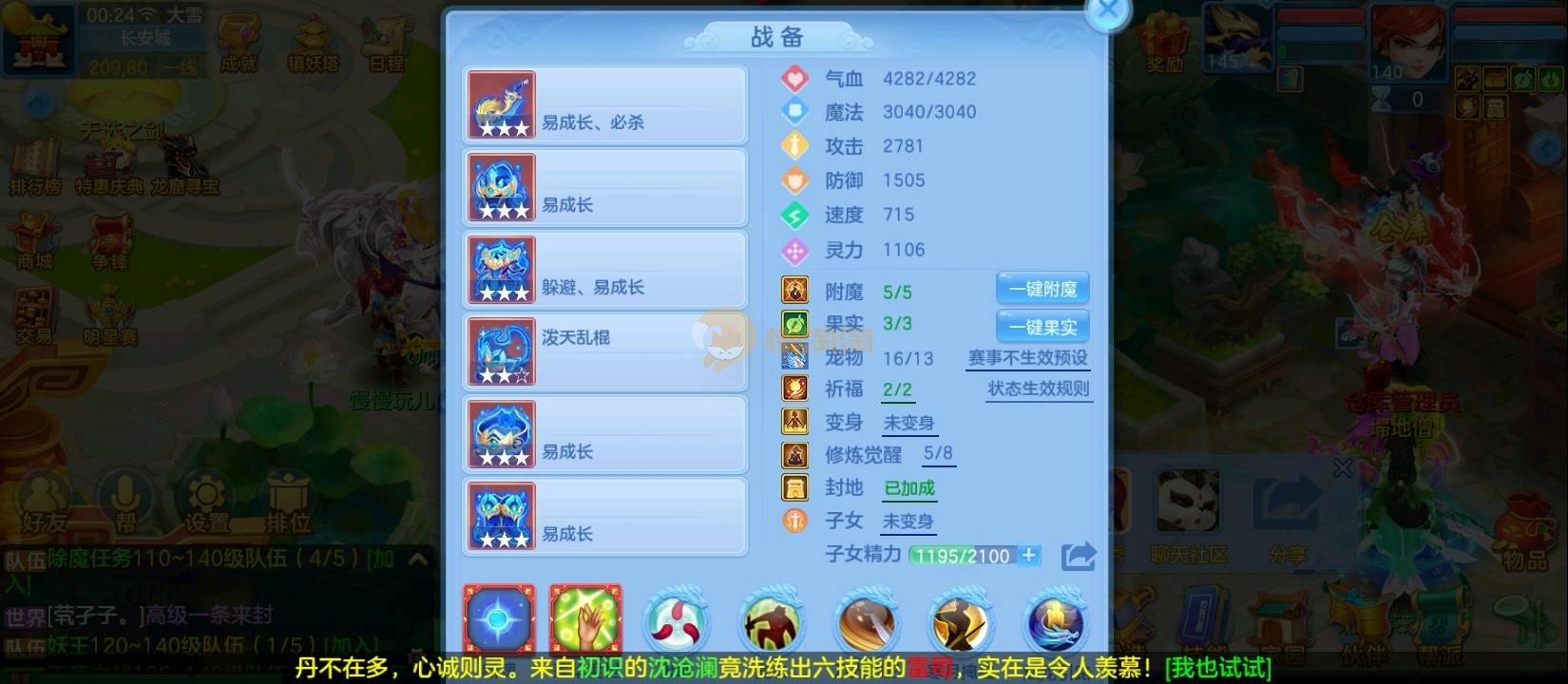Open the 泼天乱棍 equipment row

coord(604,352)
